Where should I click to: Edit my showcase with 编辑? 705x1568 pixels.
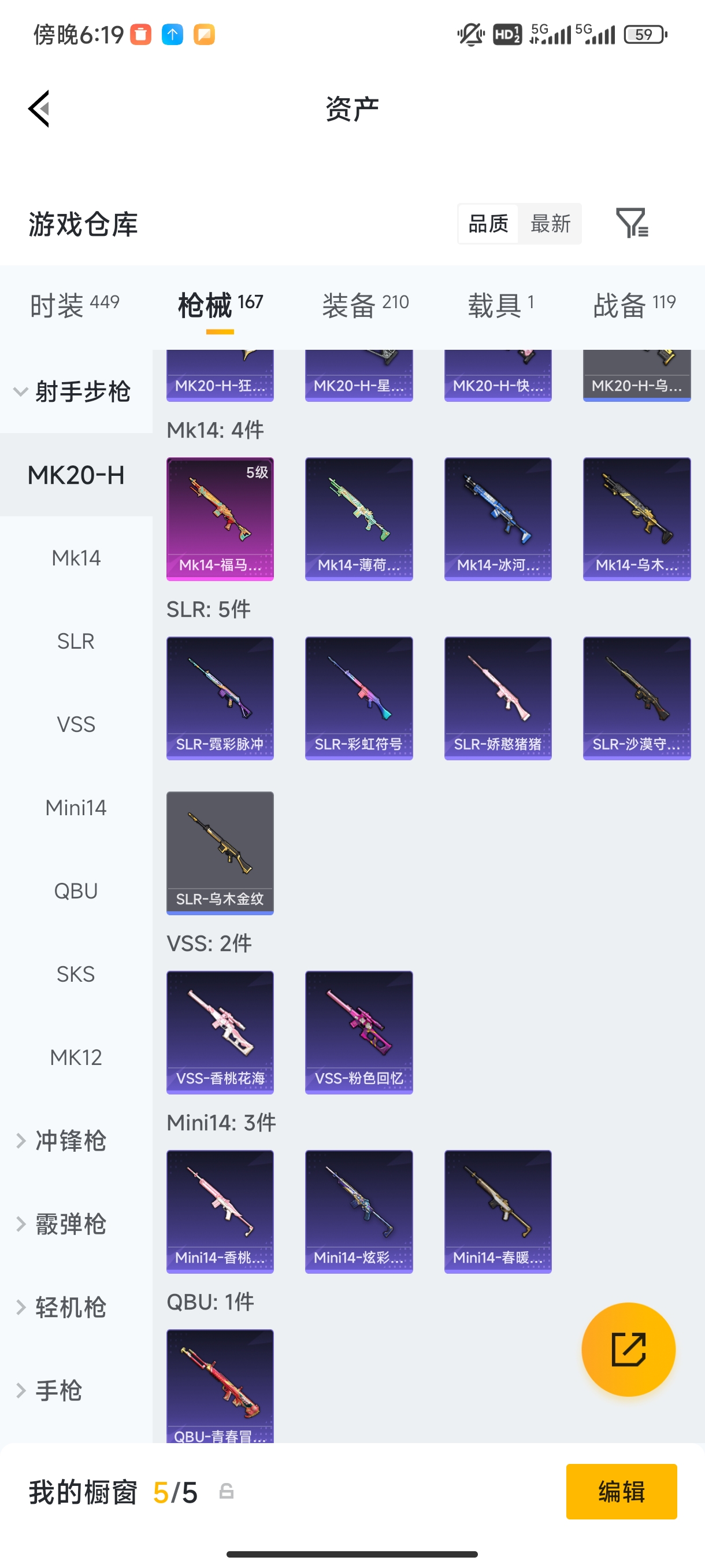621,1491
